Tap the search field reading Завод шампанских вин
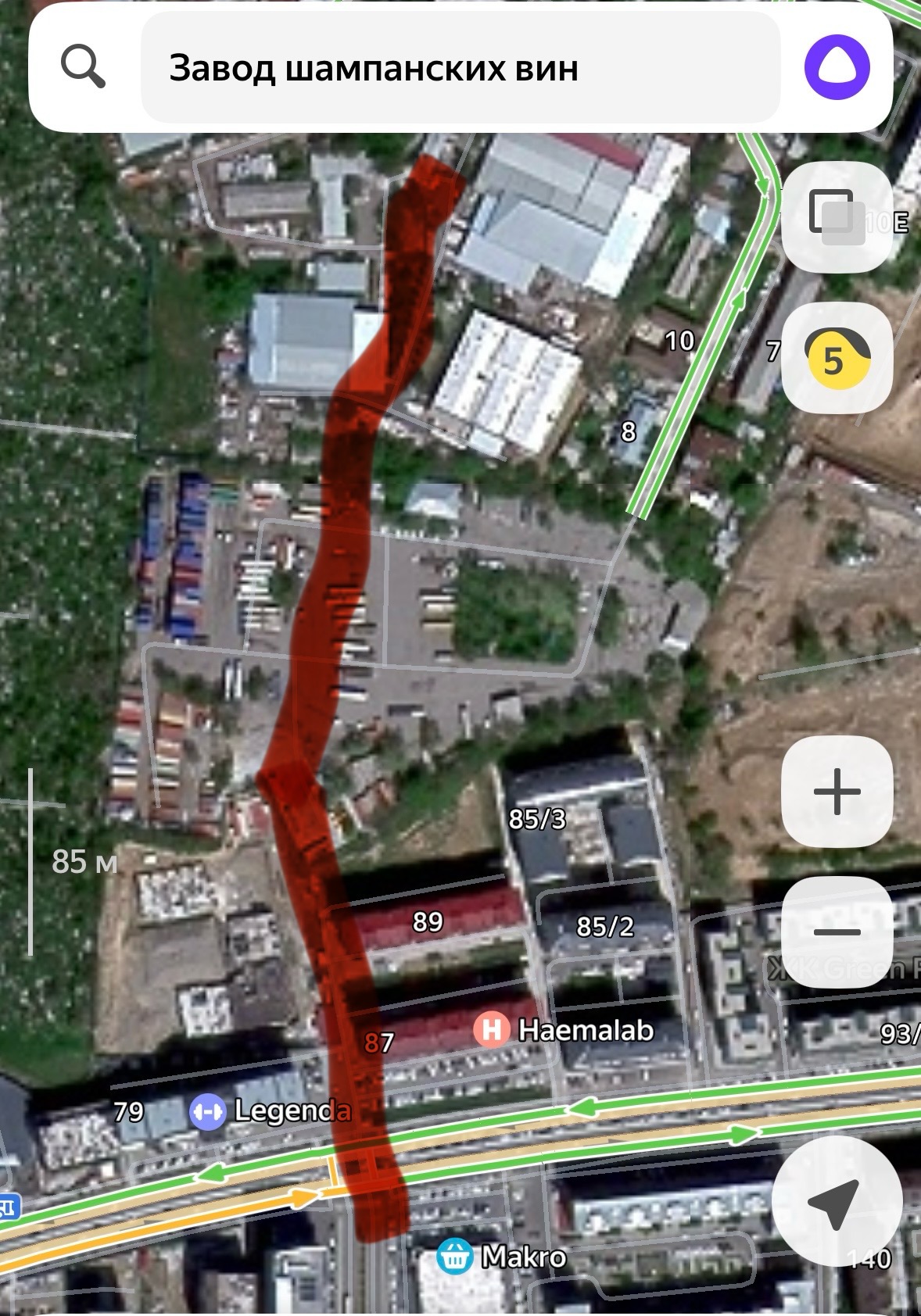921x1316 pixels. [x=460, y=68]
